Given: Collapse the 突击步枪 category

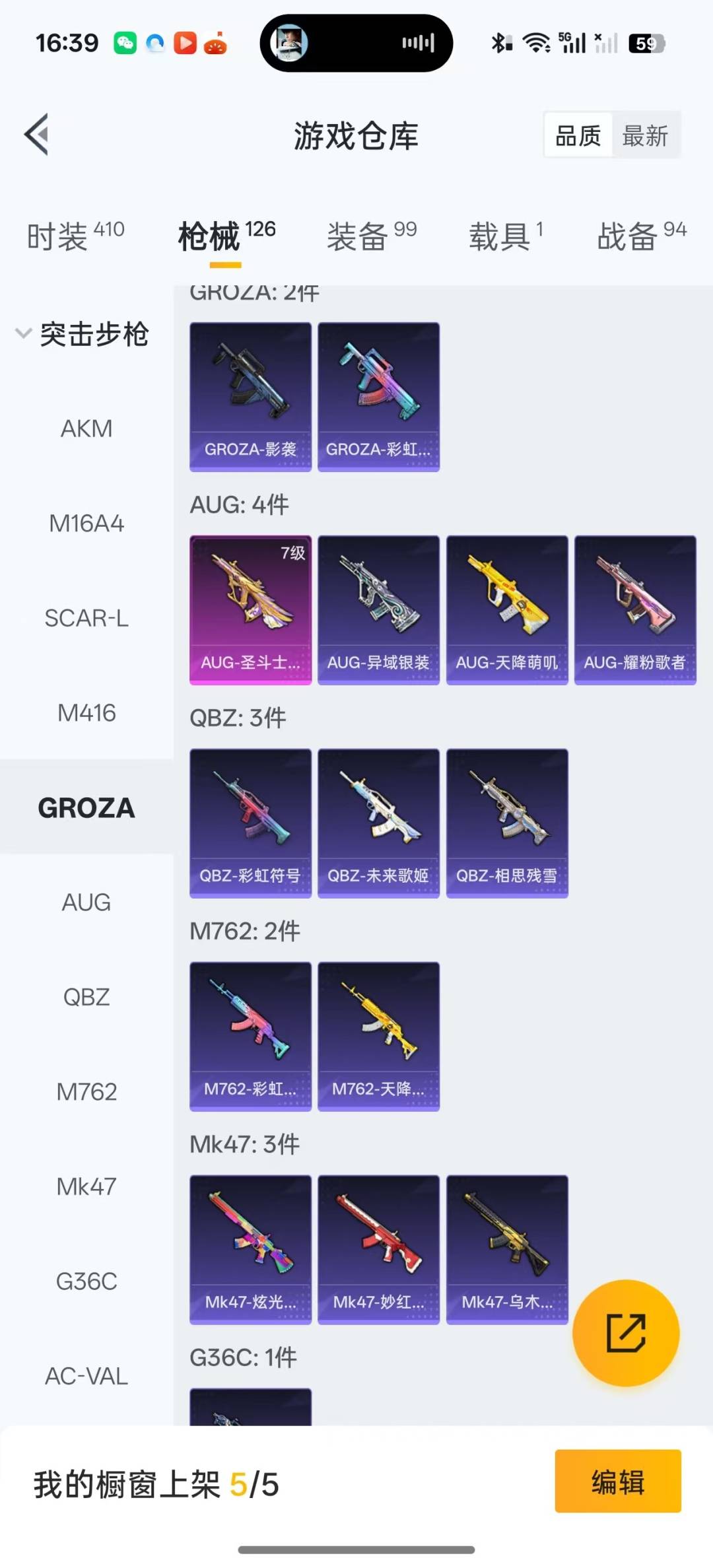Looking at the screenshot, I should click(83, 334).
